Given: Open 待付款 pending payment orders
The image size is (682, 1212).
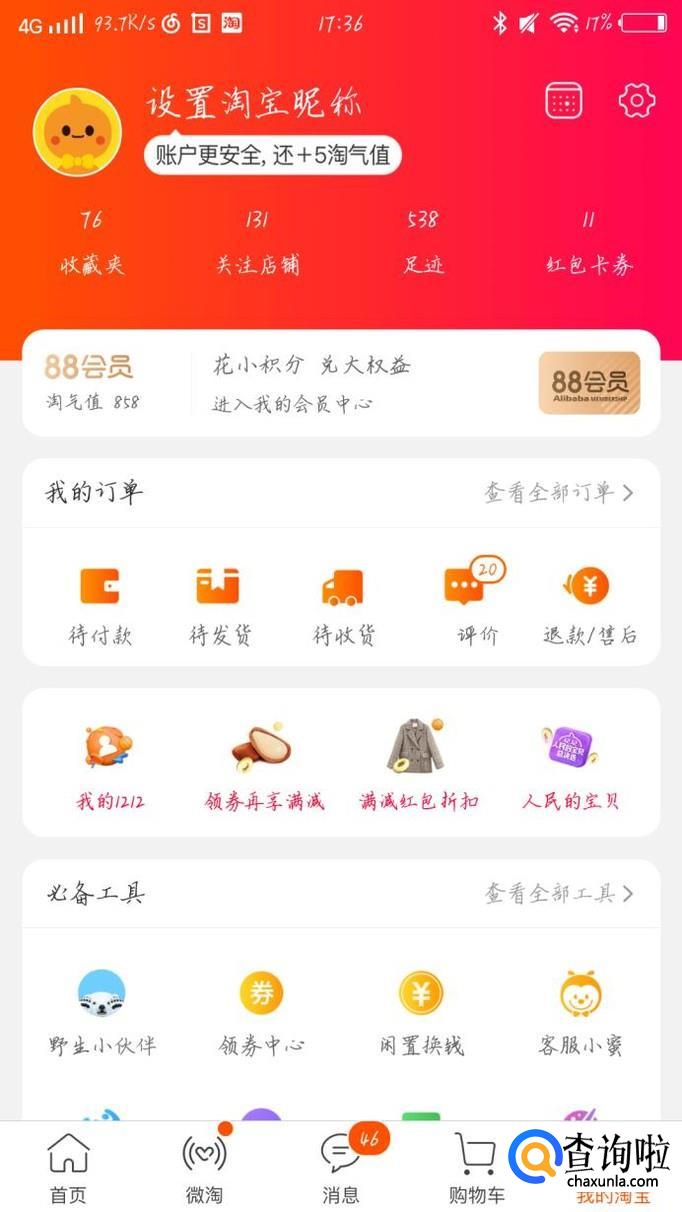Looking at the screenshot, I should tap(100, 606).
